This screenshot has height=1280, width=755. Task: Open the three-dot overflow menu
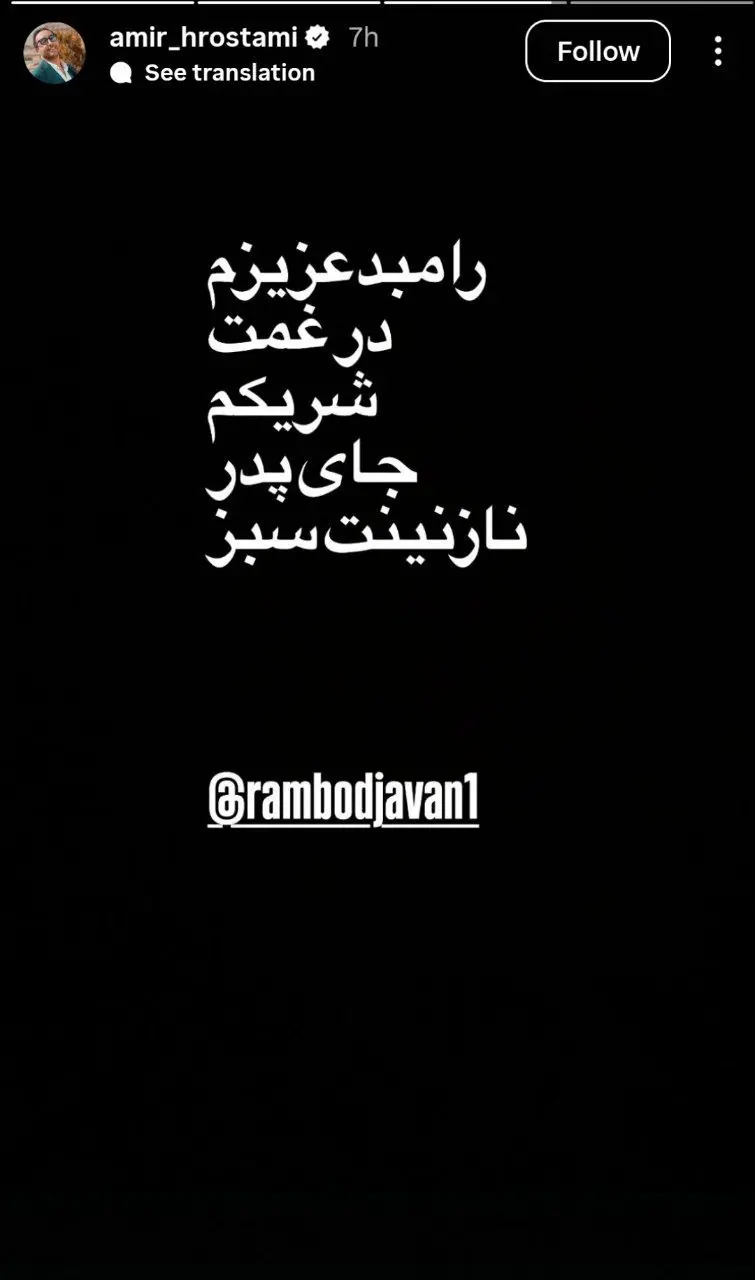pos(718,51)
